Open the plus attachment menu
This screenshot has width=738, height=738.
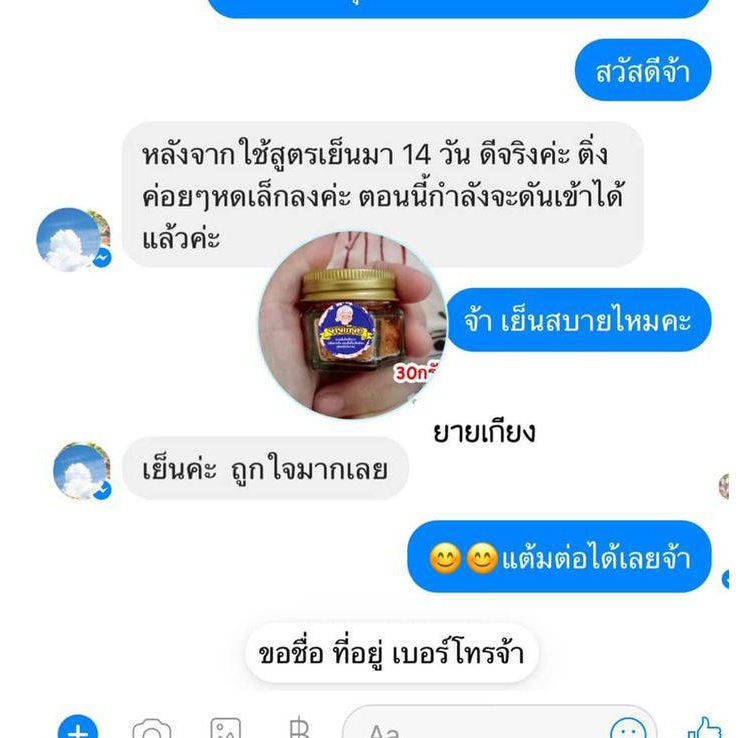pyautogui.click(x=78, y=729)
